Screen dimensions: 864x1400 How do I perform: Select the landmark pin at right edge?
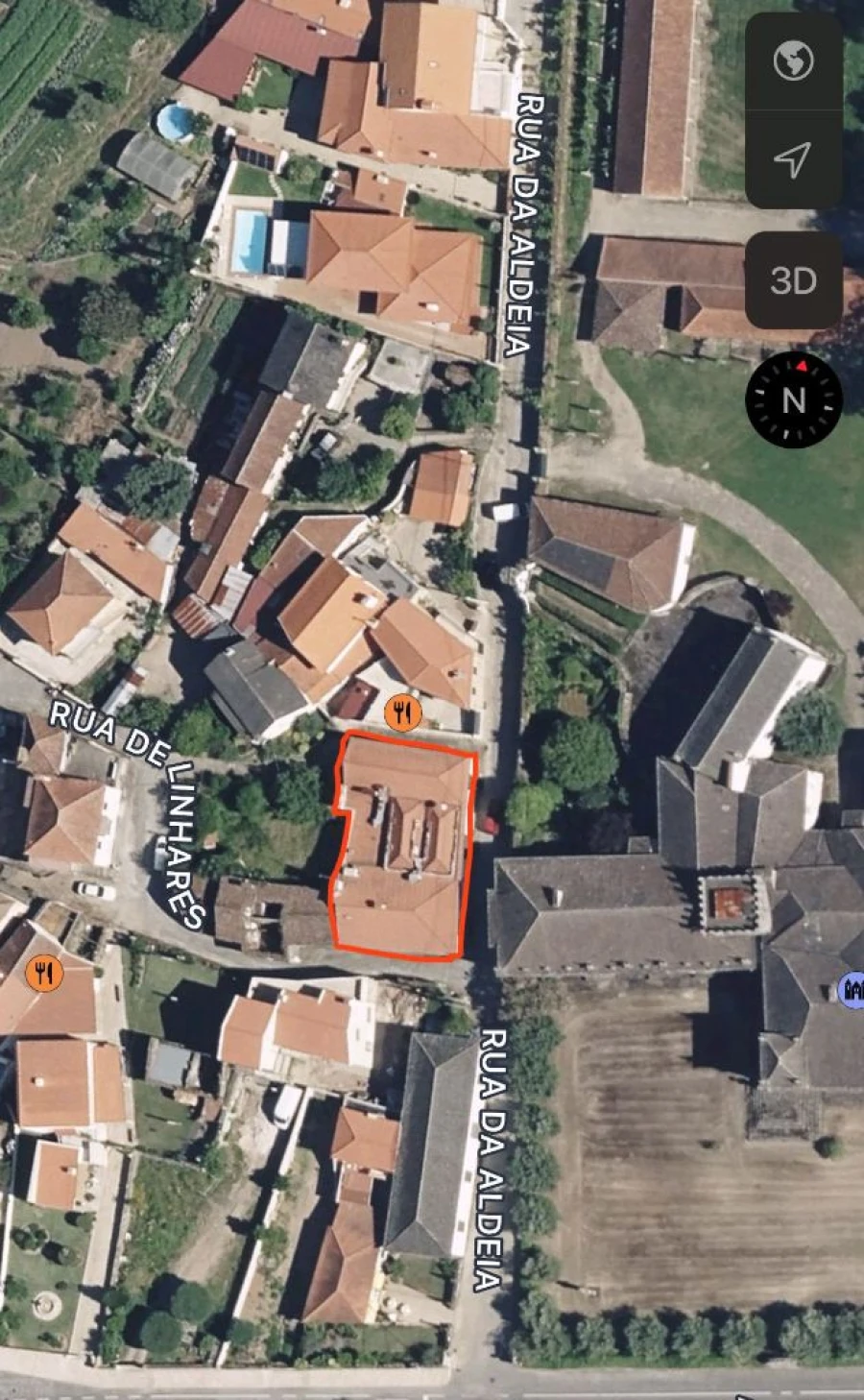click(x=852, y=990)
